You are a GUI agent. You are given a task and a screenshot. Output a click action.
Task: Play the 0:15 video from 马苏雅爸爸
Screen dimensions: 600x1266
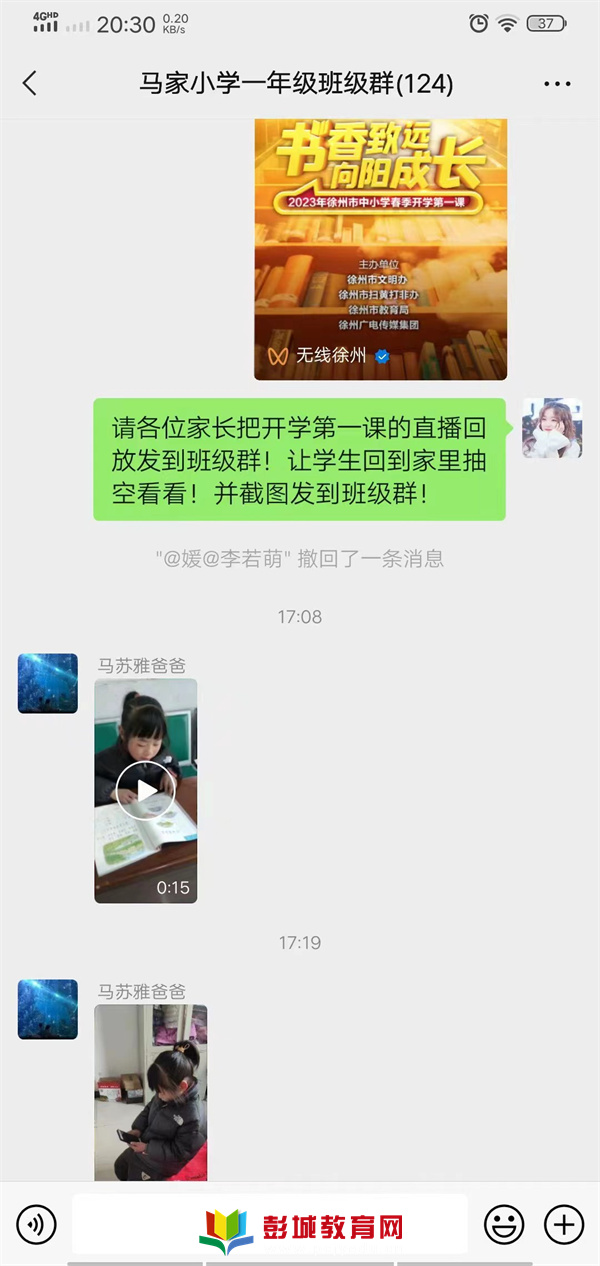tap(146, 791)
